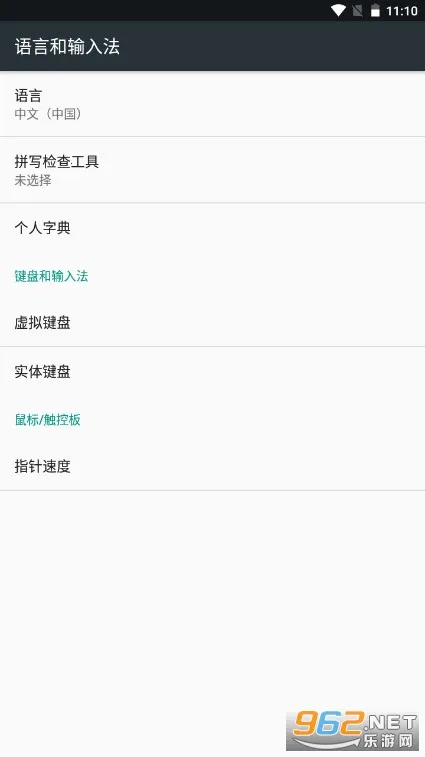Open 实体键盘 physical keyboard settings
Image resolution: width=425 pixels, height=757 pixels.
click(212, 371)
